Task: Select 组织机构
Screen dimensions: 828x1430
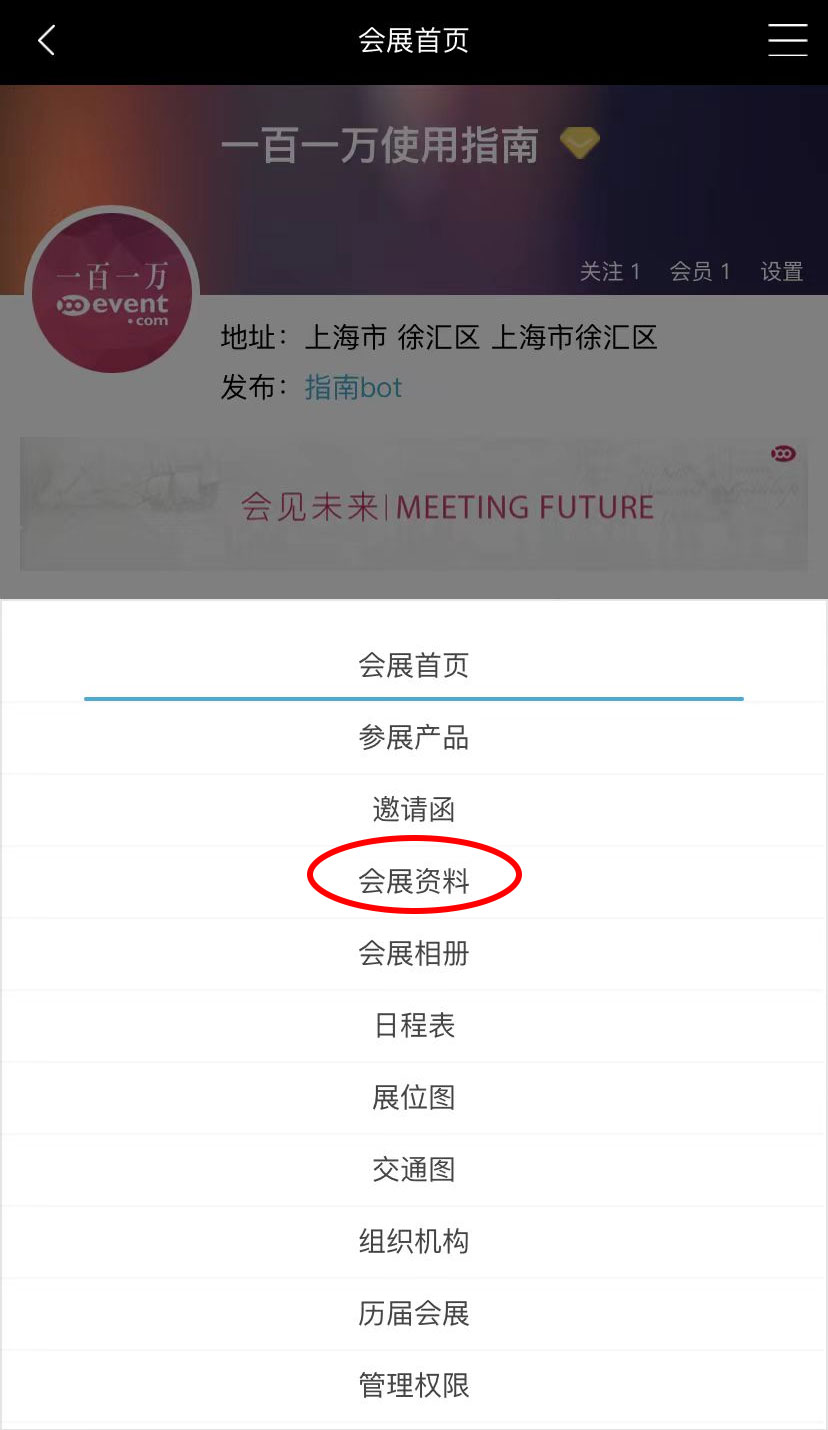Action: (414, 1241)
